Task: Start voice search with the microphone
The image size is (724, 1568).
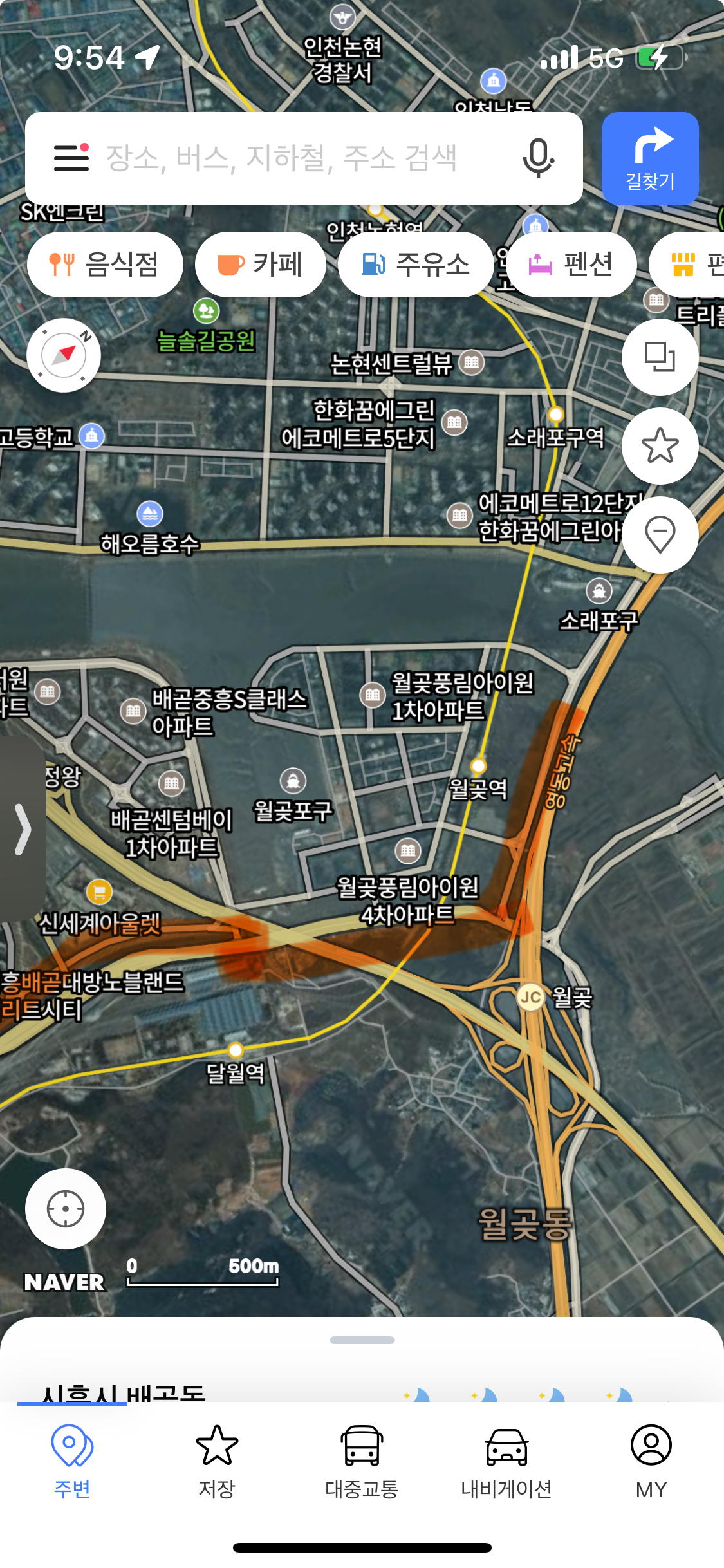Action: (x=538, y=158)
